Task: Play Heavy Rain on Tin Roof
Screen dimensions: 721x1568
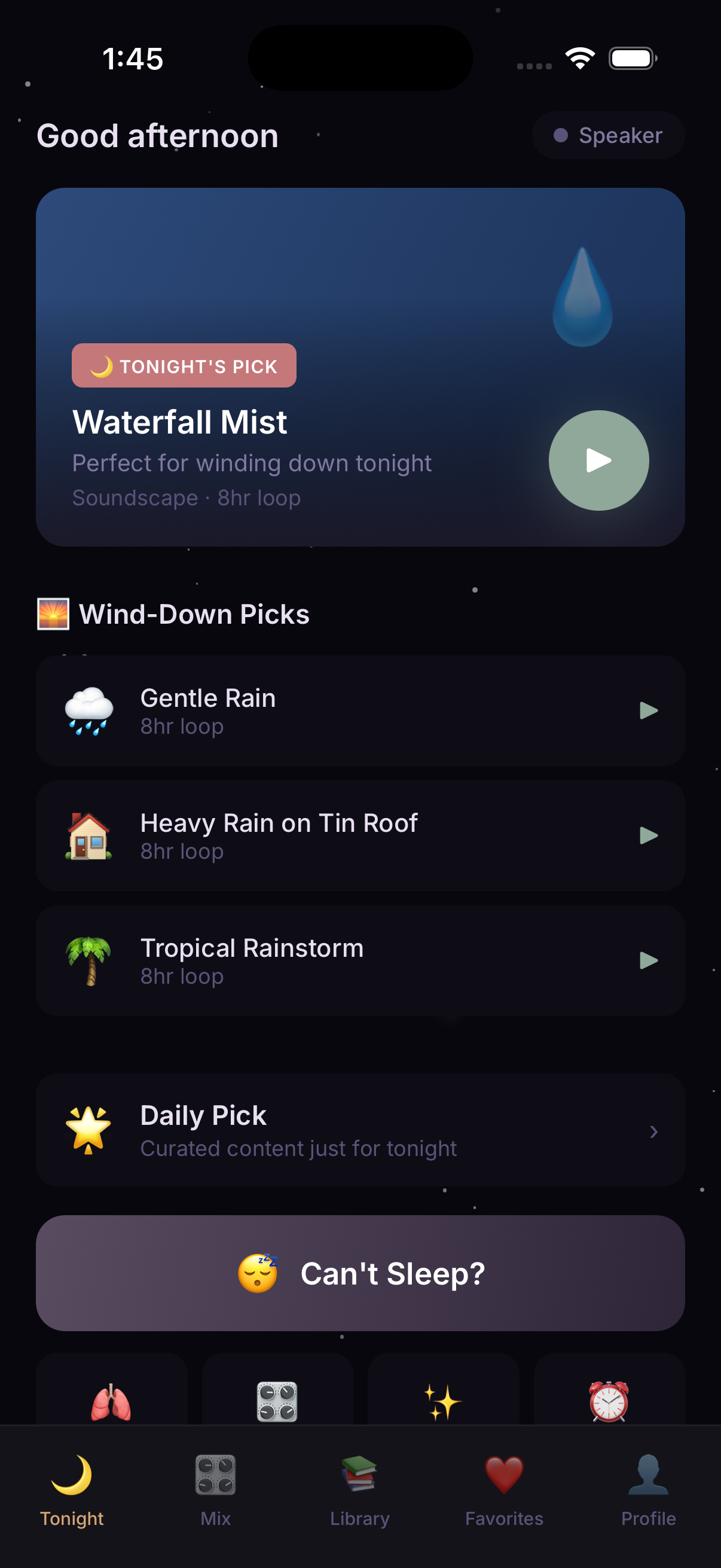Action: tap(649, 834)
